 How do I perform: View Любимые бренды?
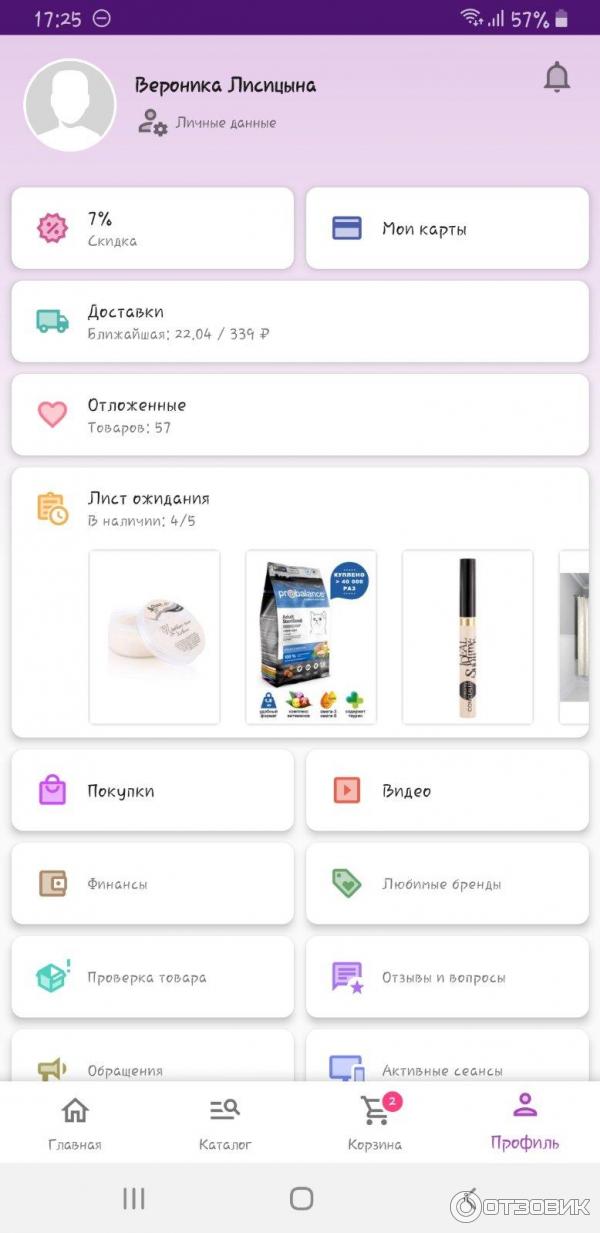[447, 884]
